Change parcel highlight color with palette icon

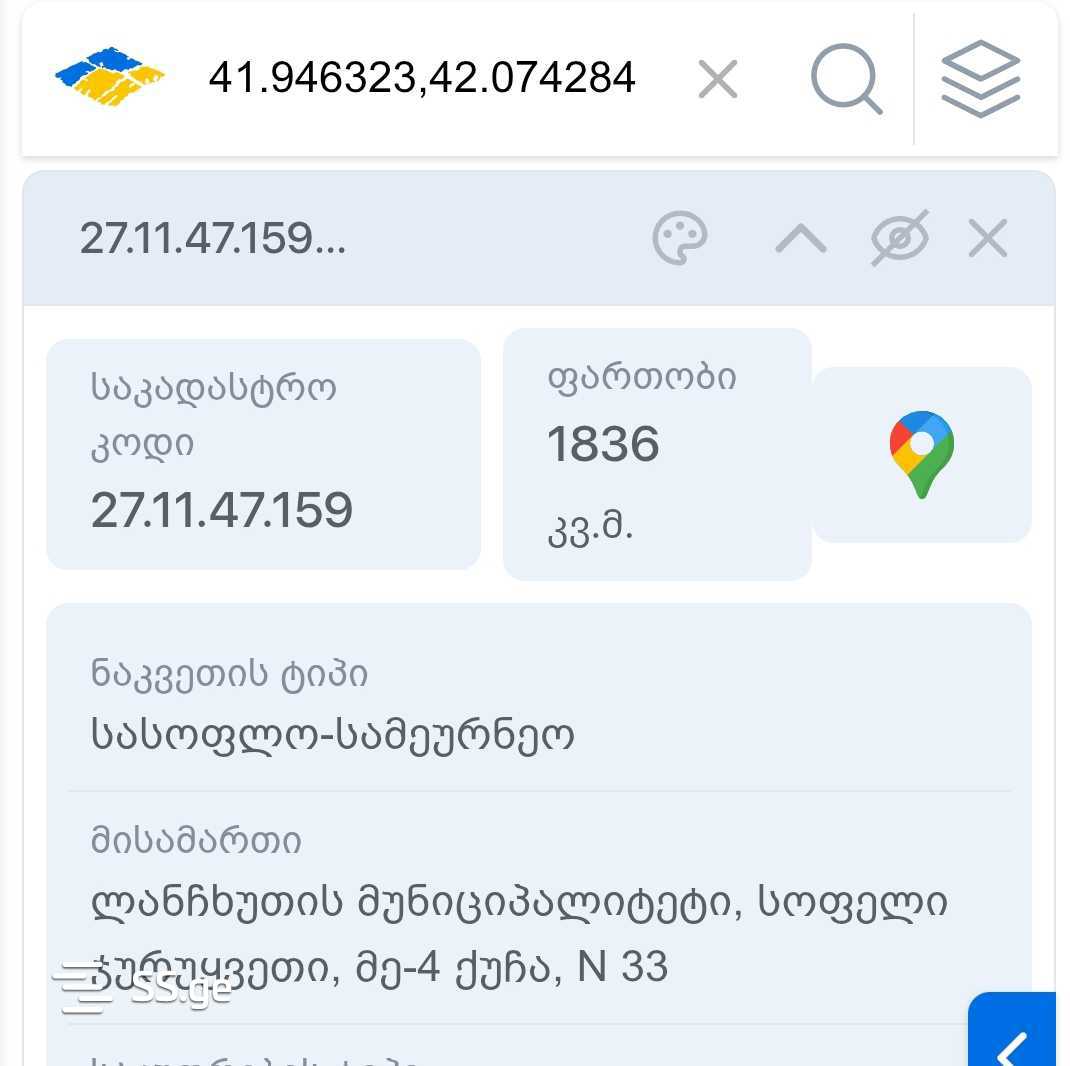tap(680, 239)
